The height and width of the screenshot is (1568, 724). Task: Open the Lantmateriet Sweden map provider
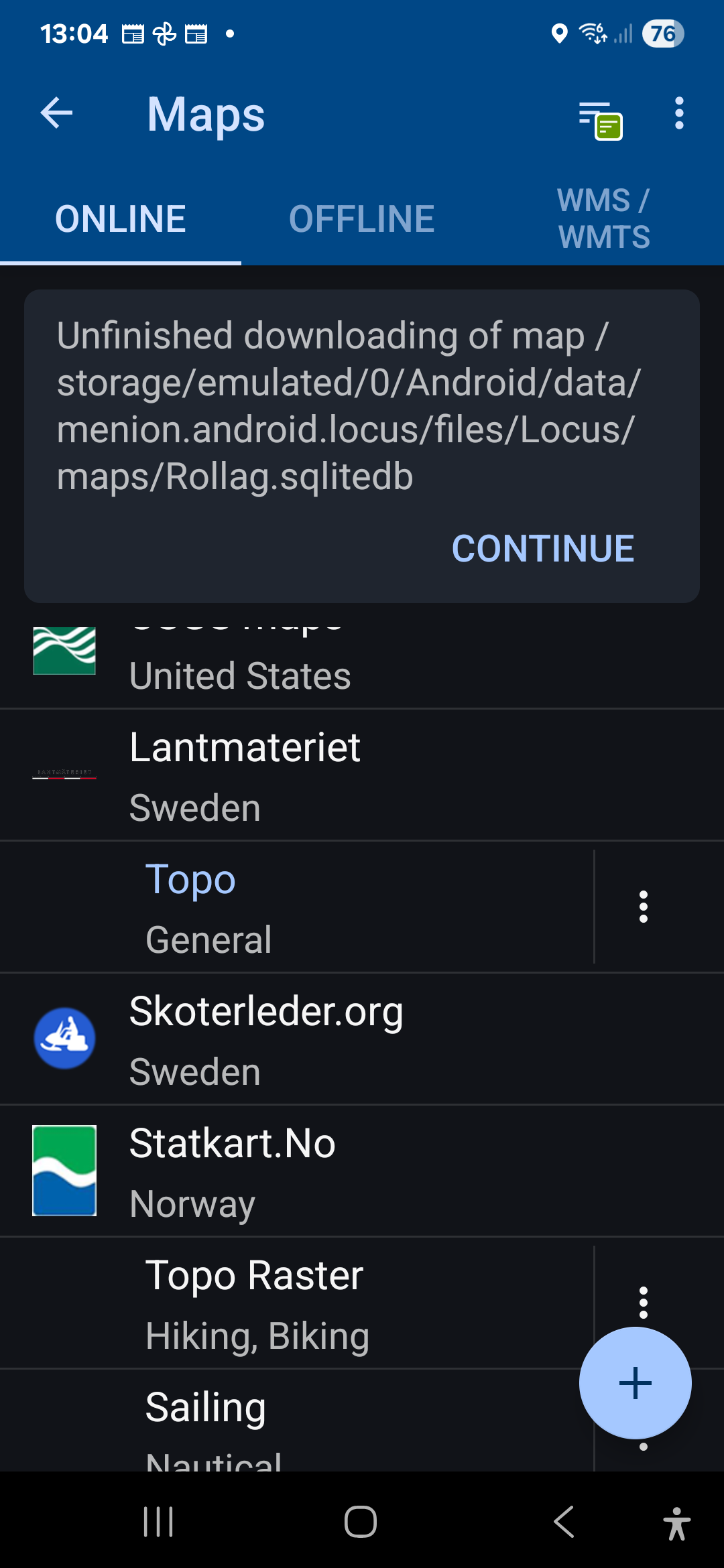[362, 775]
